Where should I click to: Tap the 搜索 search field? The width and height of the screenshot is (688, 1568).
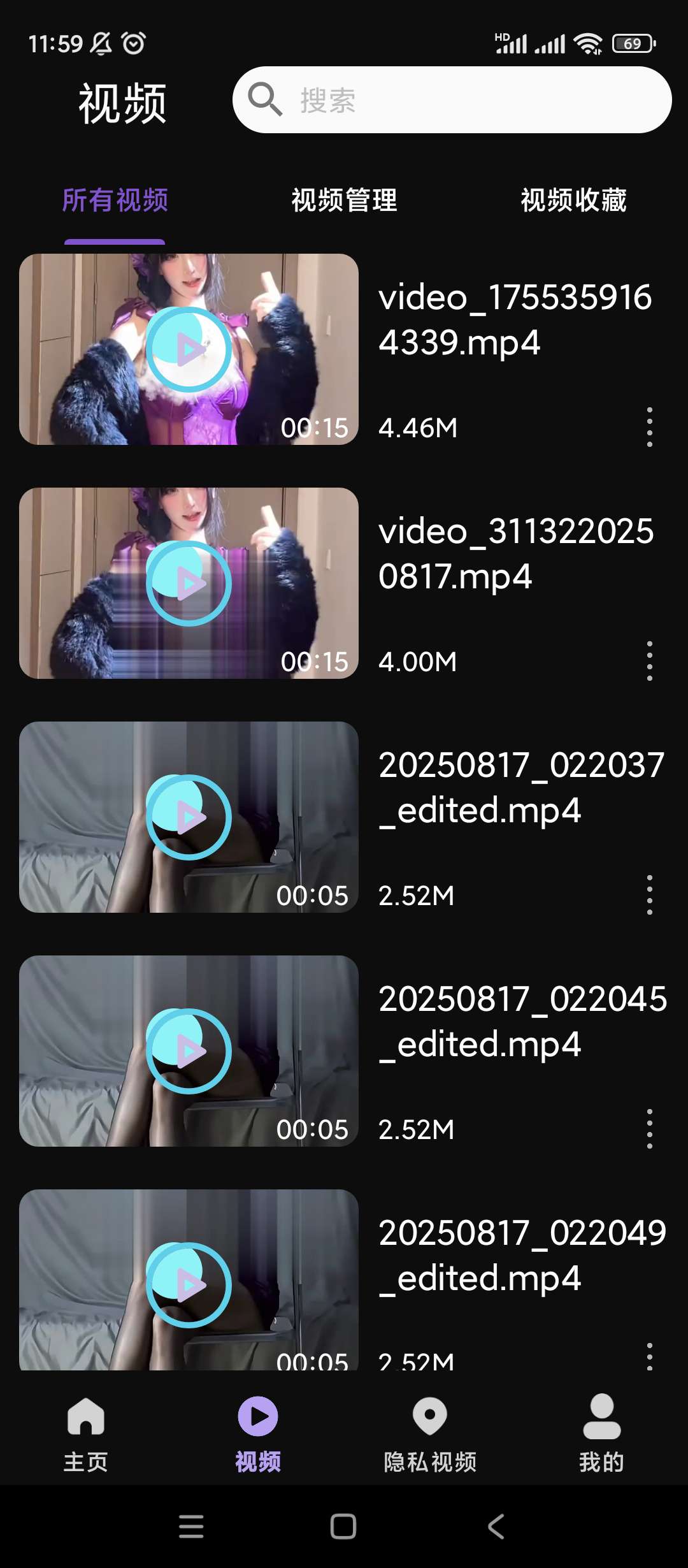coord(452,100)
